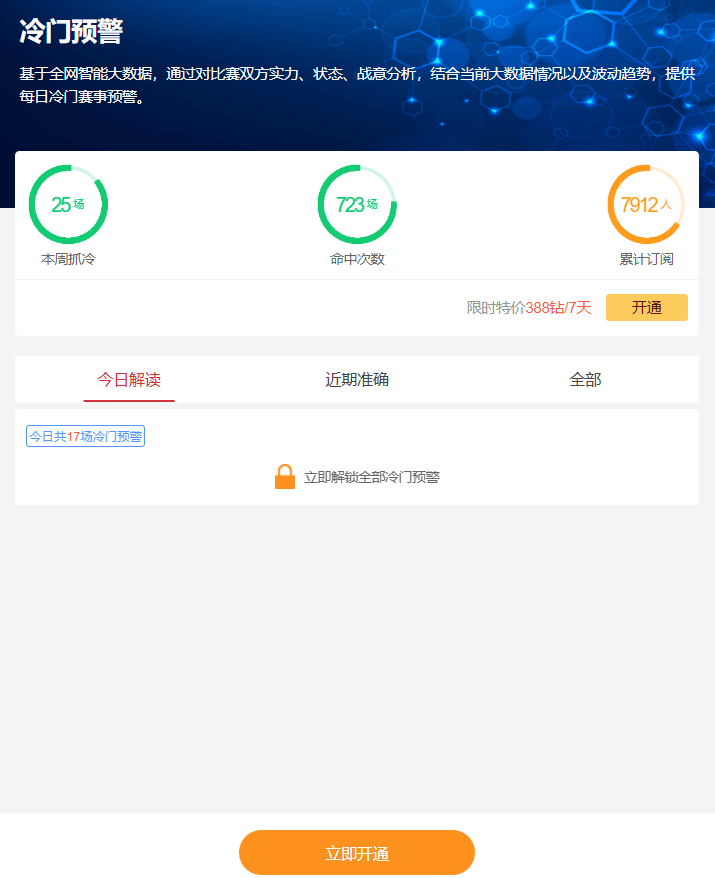Open the 全部 tab
The height and width of the screenshot is (878, 715).
(x=585, y=380)
